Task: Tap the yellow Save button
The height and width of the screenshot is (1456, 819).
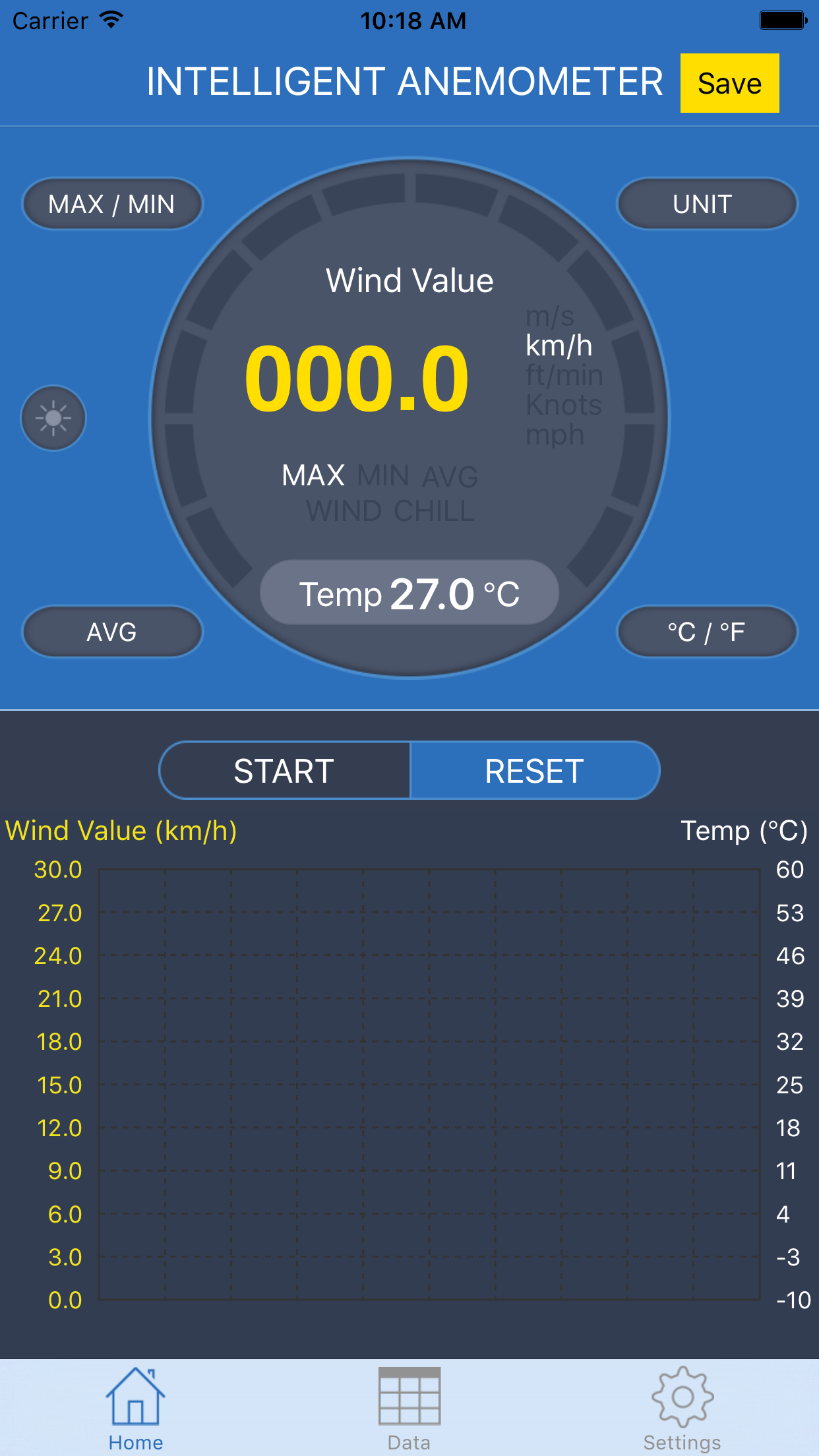Action: 729,83
